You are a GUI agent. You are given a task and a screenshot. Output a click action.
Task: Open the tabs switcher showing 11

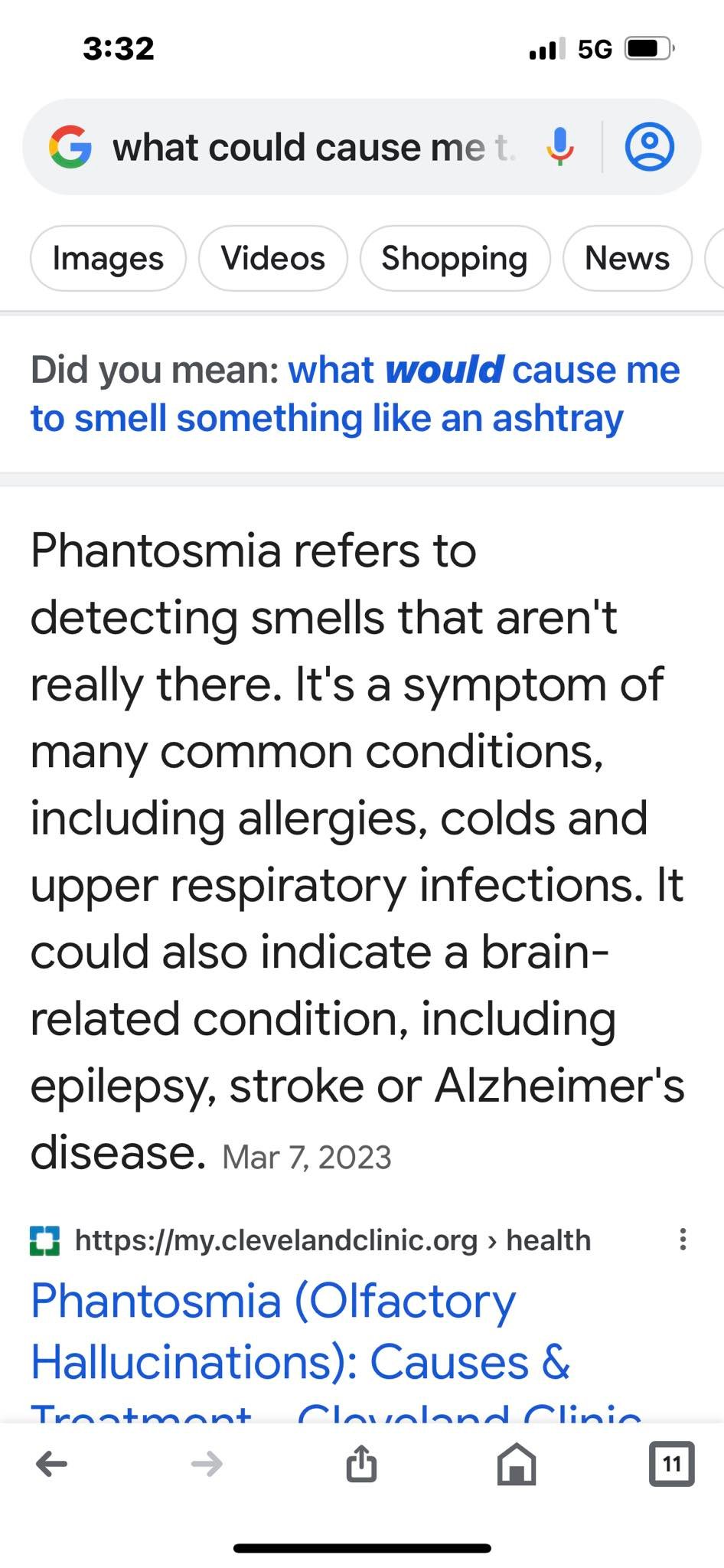click(x=671, y=1464)
